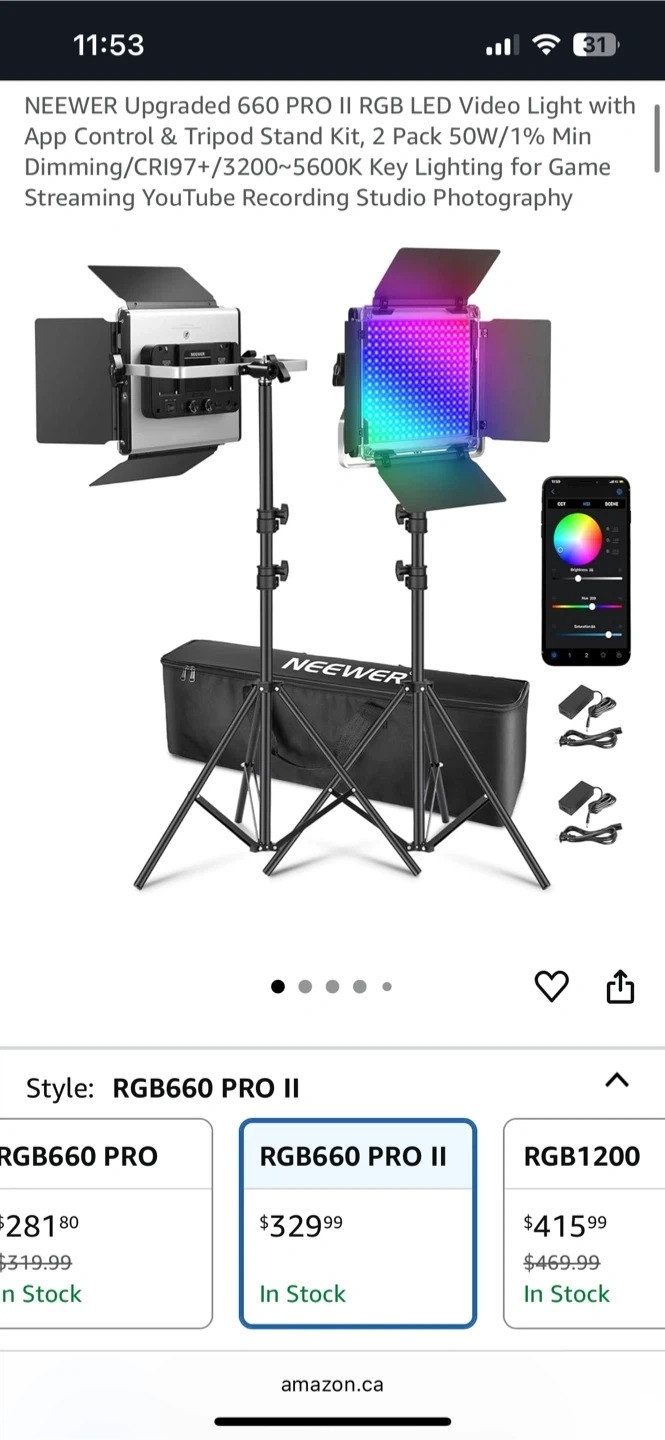Share this NEEWER product listing
The width and height of the screenshot is (665, 1440).
[x=620, y=986]
